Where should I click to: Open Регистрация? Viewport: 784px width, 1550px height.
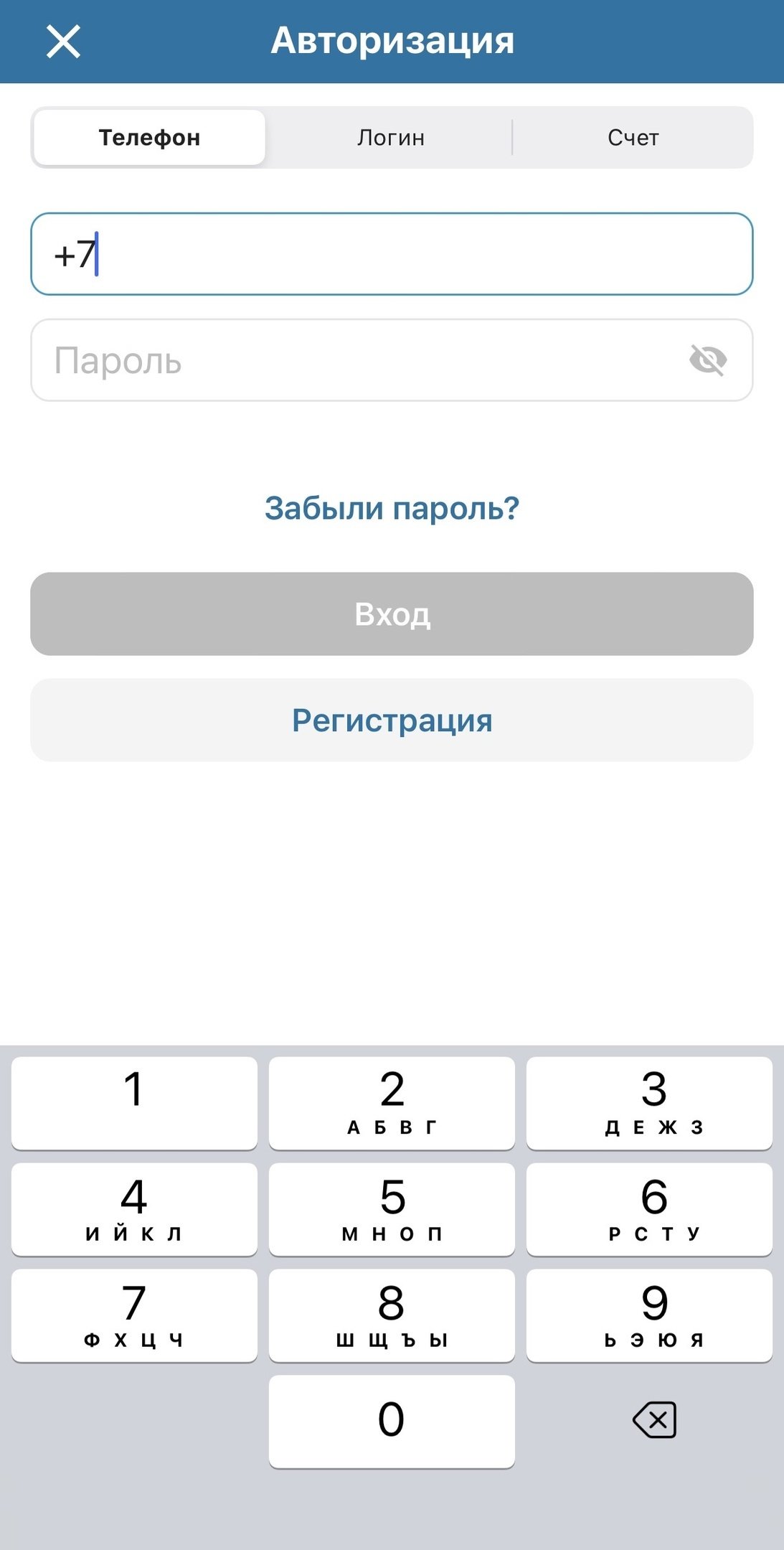click(392, 720)
